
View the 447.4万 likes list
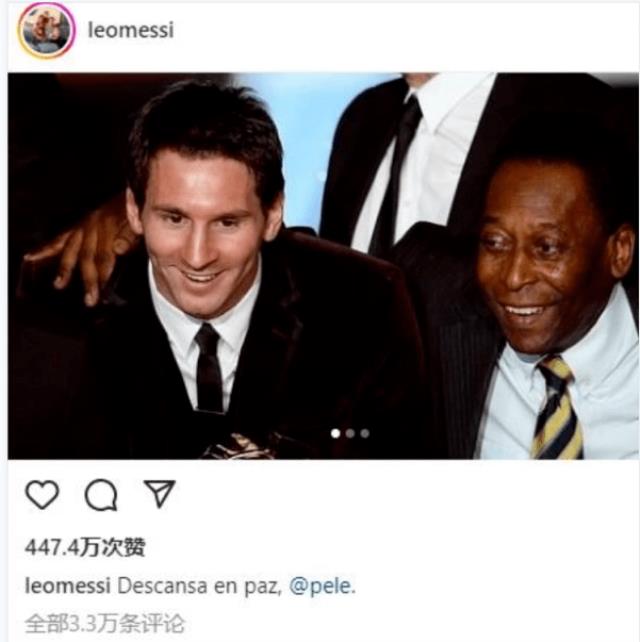coord(85,547)
